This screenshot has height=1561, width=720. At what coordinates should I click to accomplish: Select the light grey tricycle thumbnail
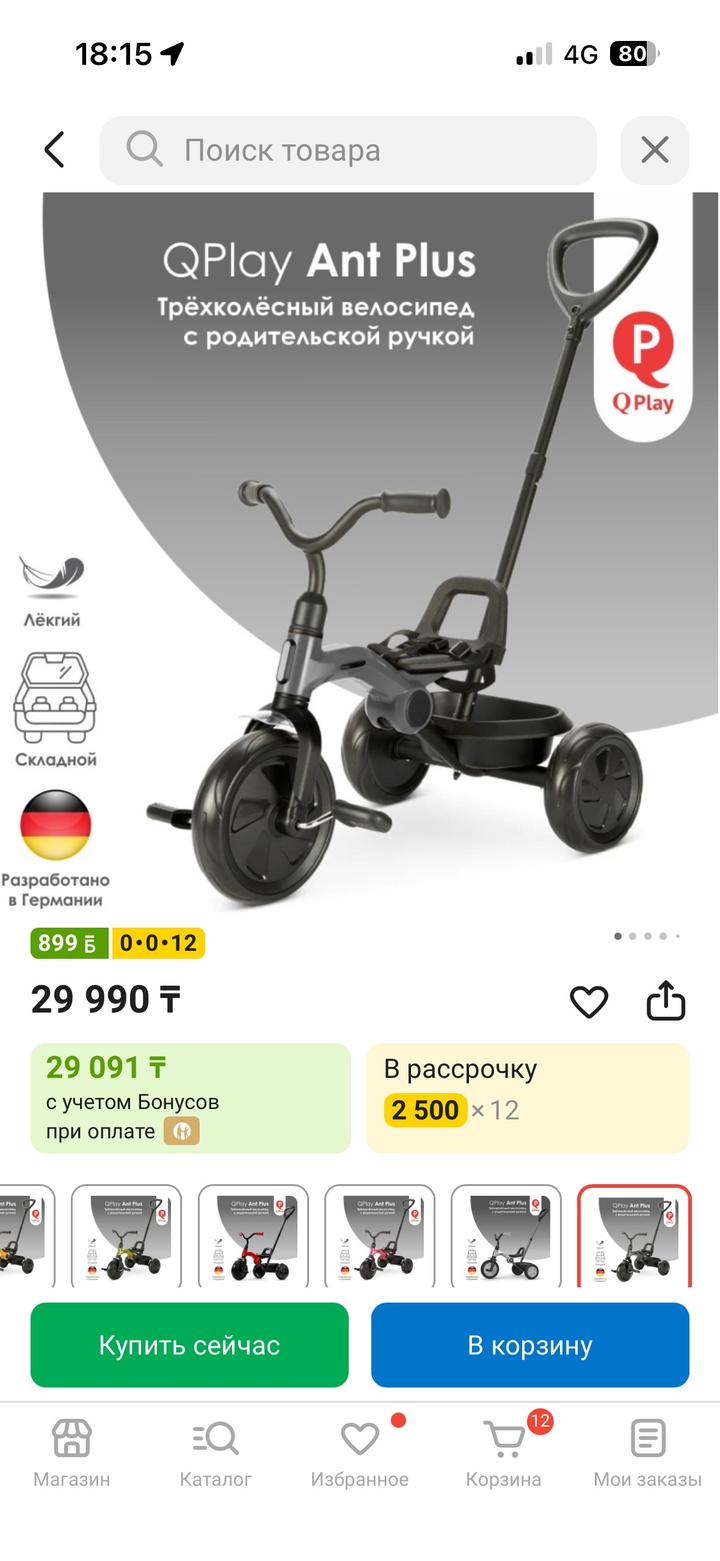pyautogui.click(x=506, y=1236)
